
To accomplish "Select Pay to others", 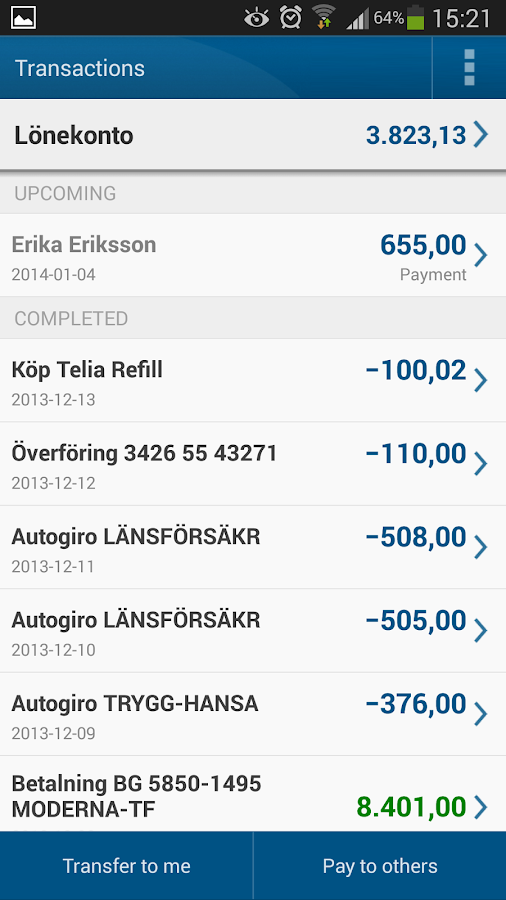I will click(380, 866).
